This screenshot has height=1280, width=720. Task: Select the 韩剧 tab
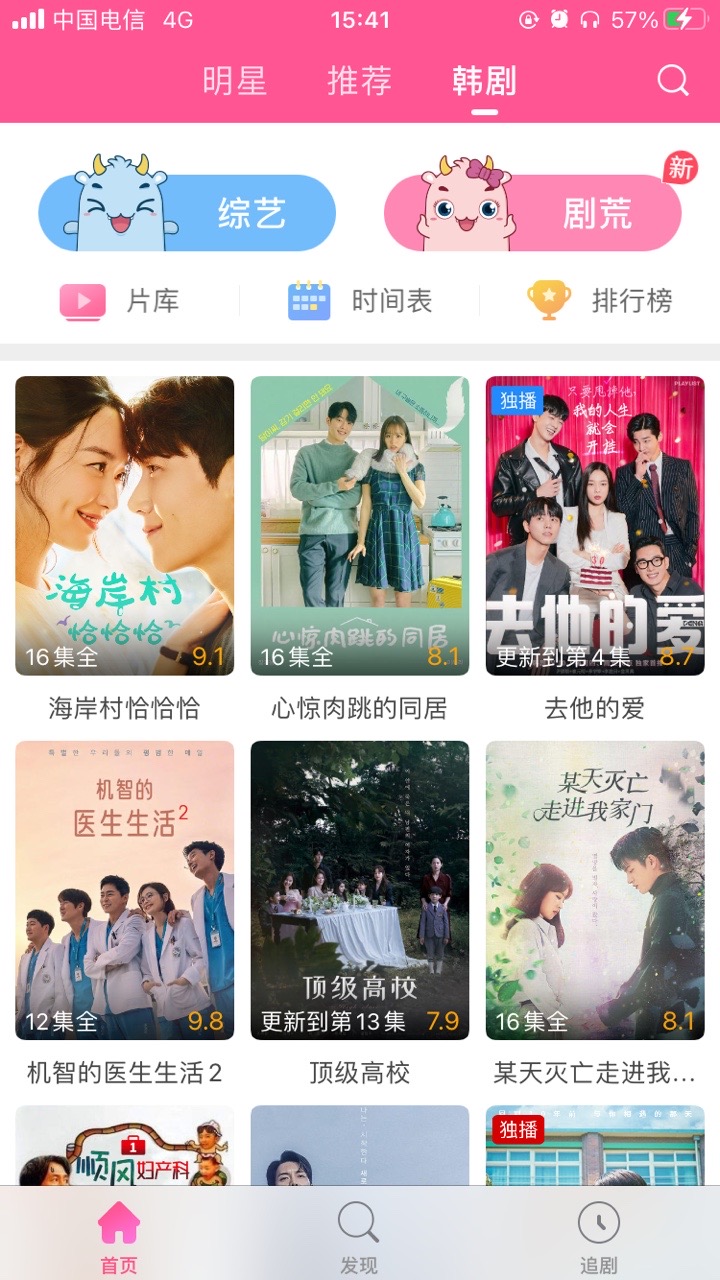click(x=486, y=80)
